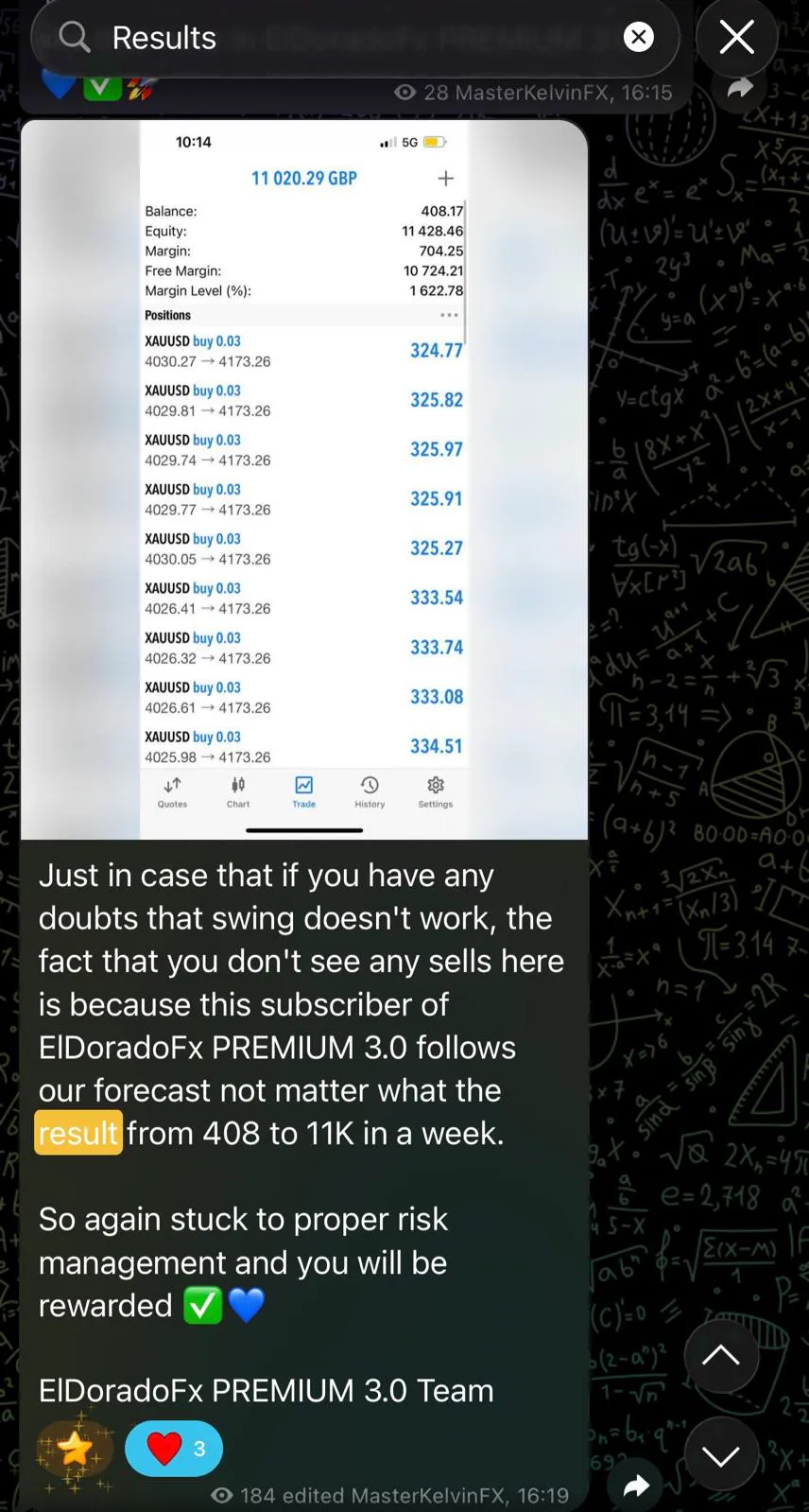Screen dimensions: 809x1512
Task: Tap the star reaction on the message
Action: 75,1449
